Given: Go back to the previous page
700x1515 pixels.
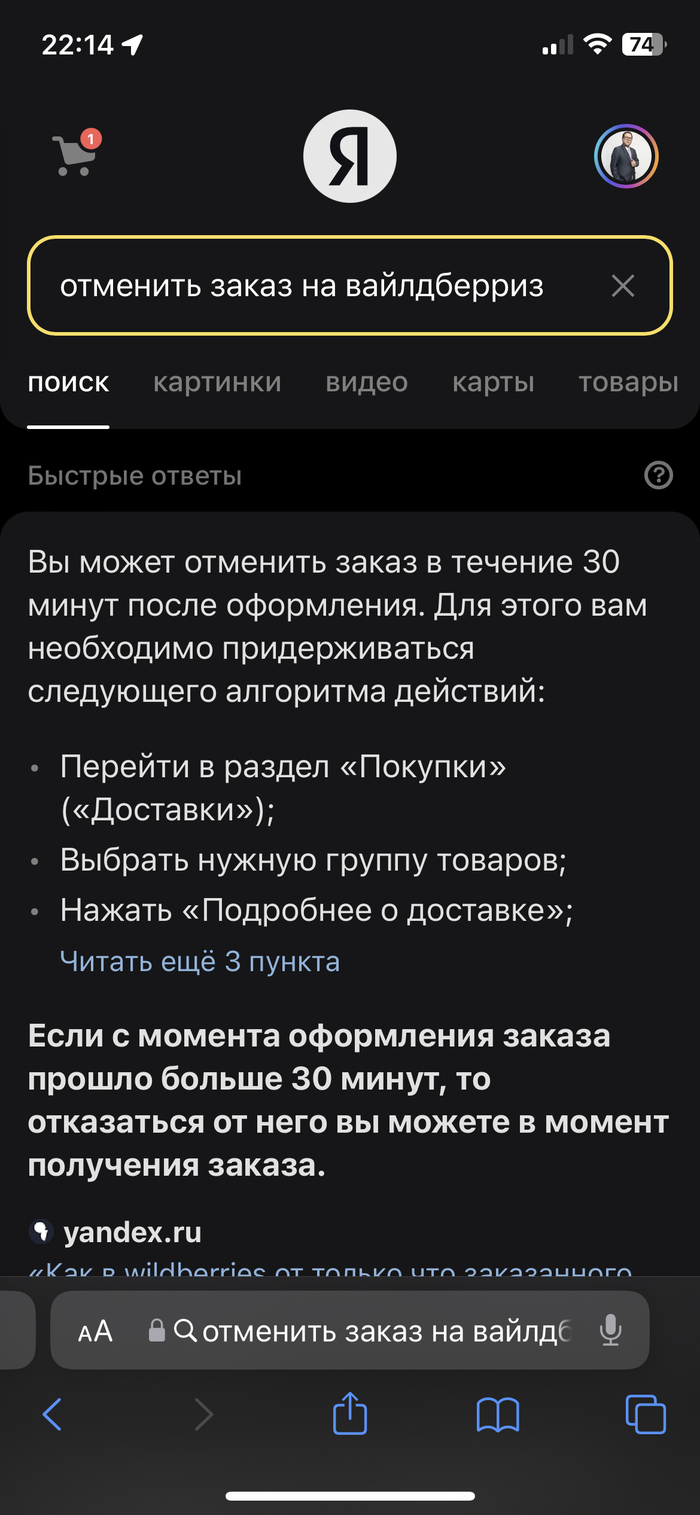Looking at the screenshot, I should [x=52, y=1414].
